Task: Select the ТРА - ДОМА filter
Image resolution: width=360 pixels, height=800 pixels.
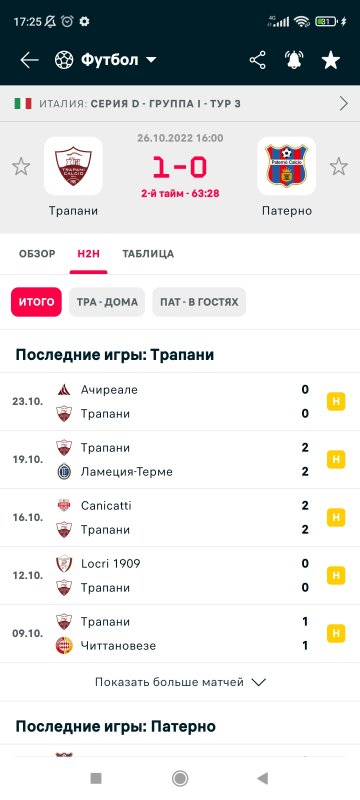Action: click(107, 302)
